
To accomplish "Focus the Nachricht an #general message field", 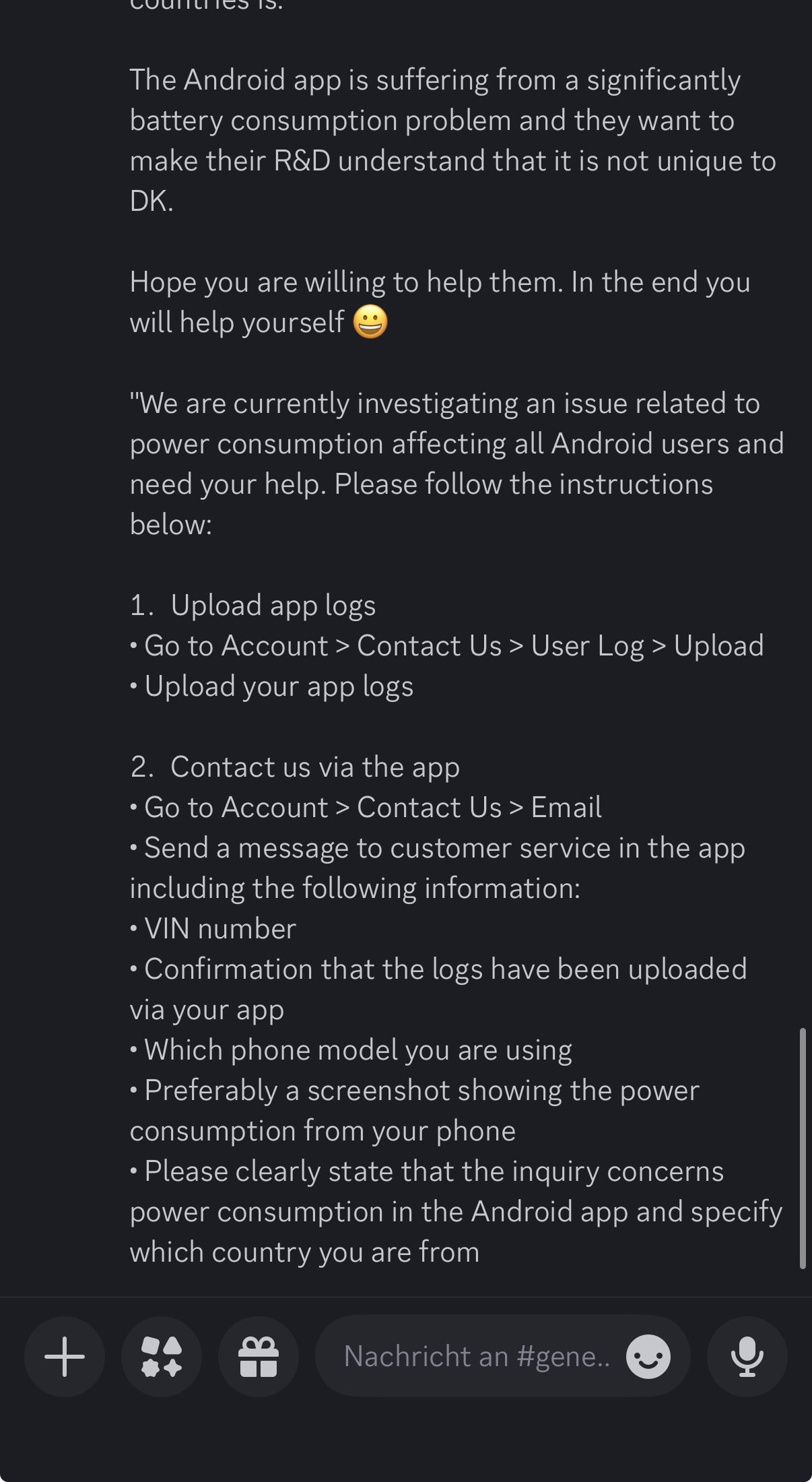I will (477, 1356).
